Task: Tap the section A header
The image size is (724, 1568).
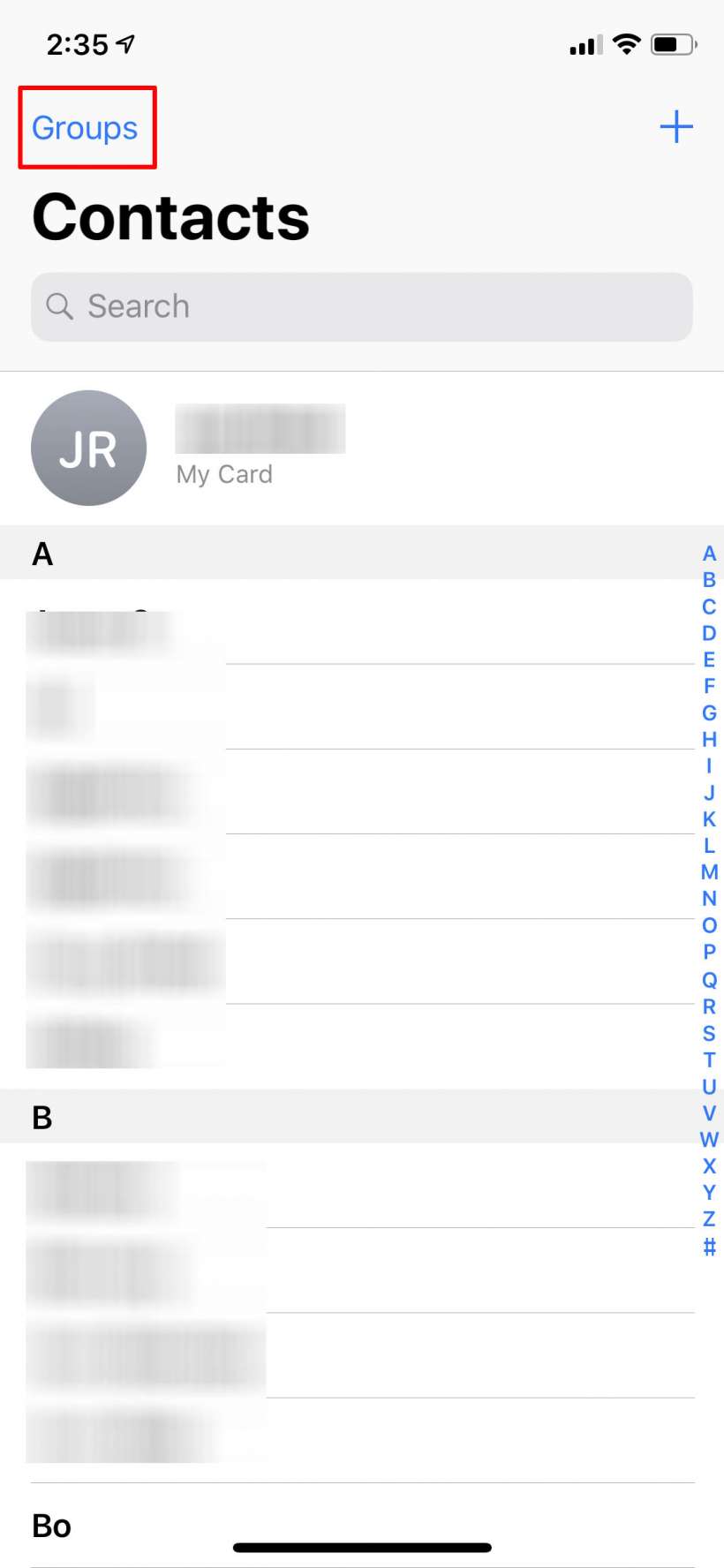Action: click(x=41, y=554)
